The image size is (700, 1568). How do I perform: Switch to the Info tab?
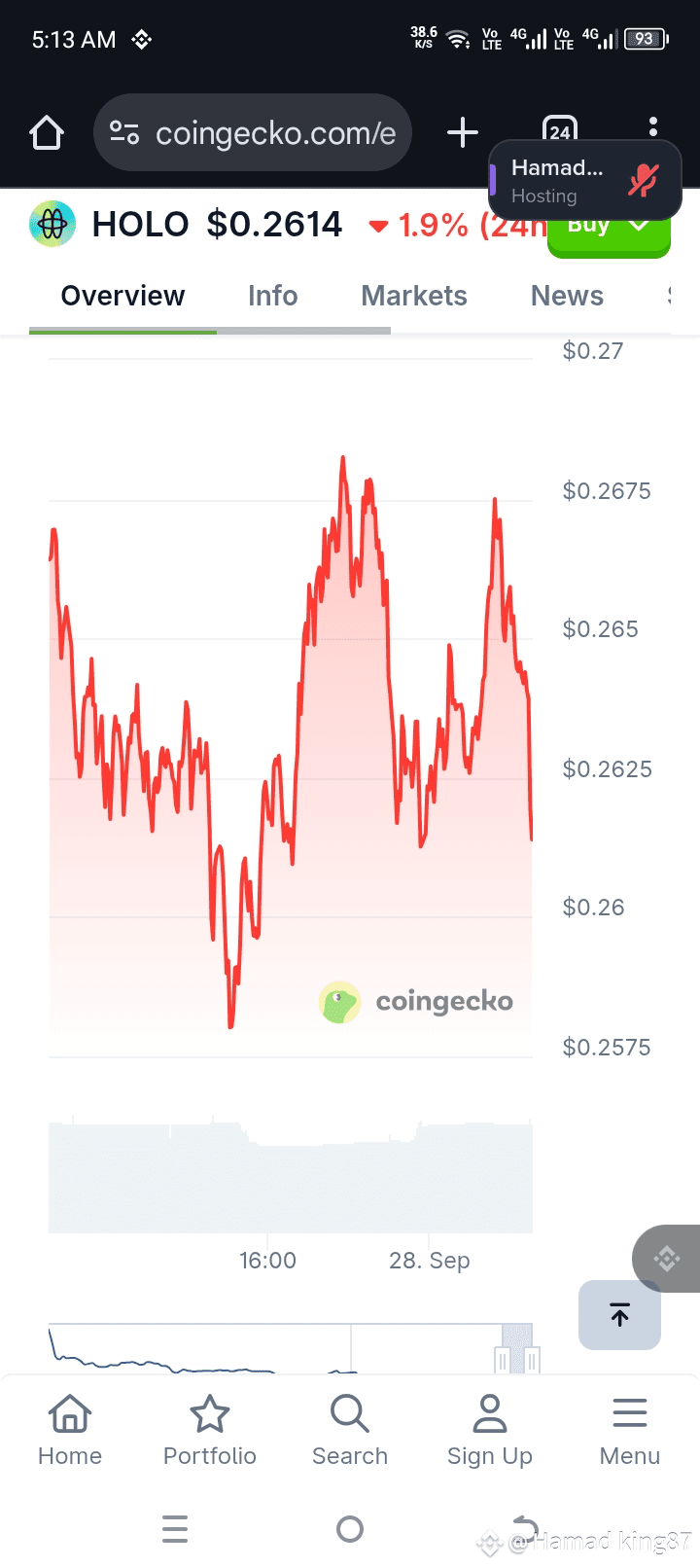pos(272,296)
